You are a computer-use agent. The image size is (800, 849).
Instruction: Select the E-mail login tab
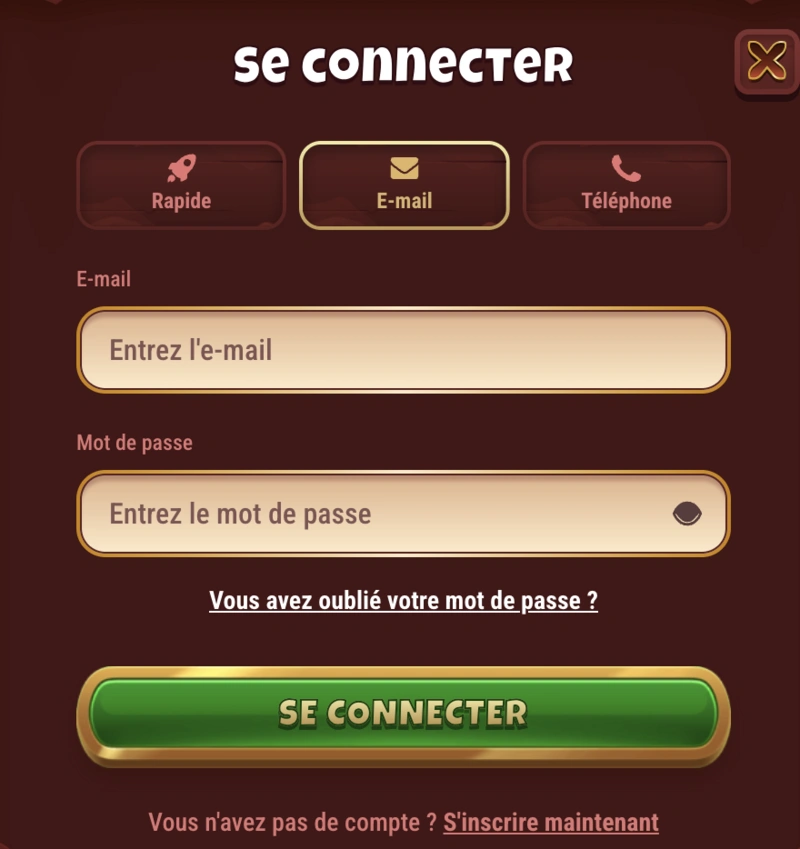[x=404, y=185]
